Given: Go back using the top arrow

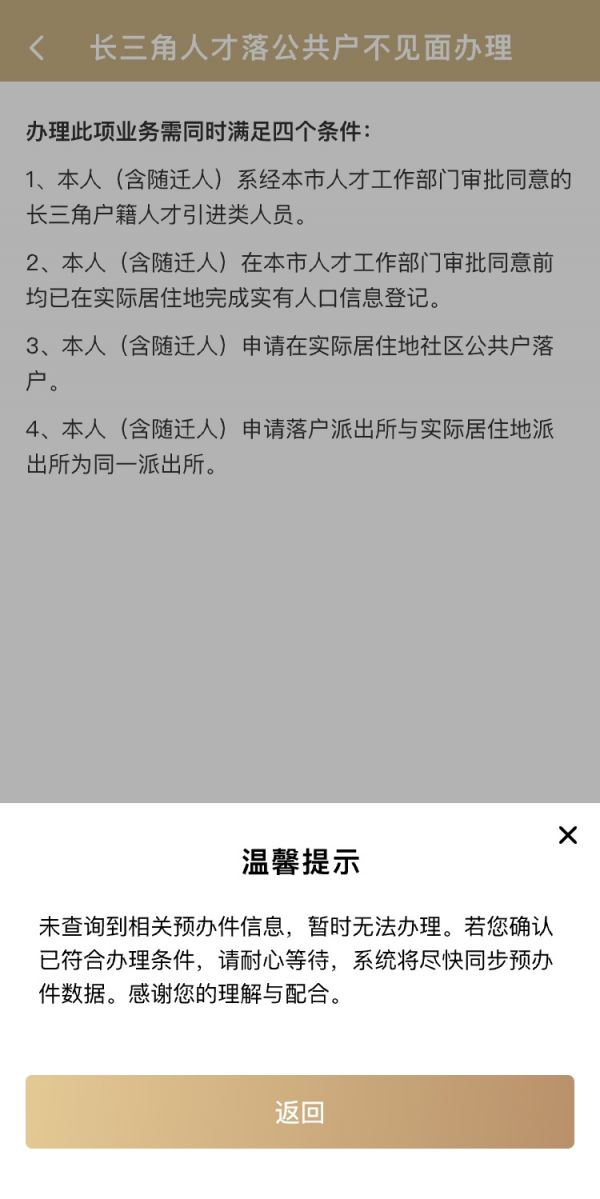Looking at the screenshot, I should [37, 47].
